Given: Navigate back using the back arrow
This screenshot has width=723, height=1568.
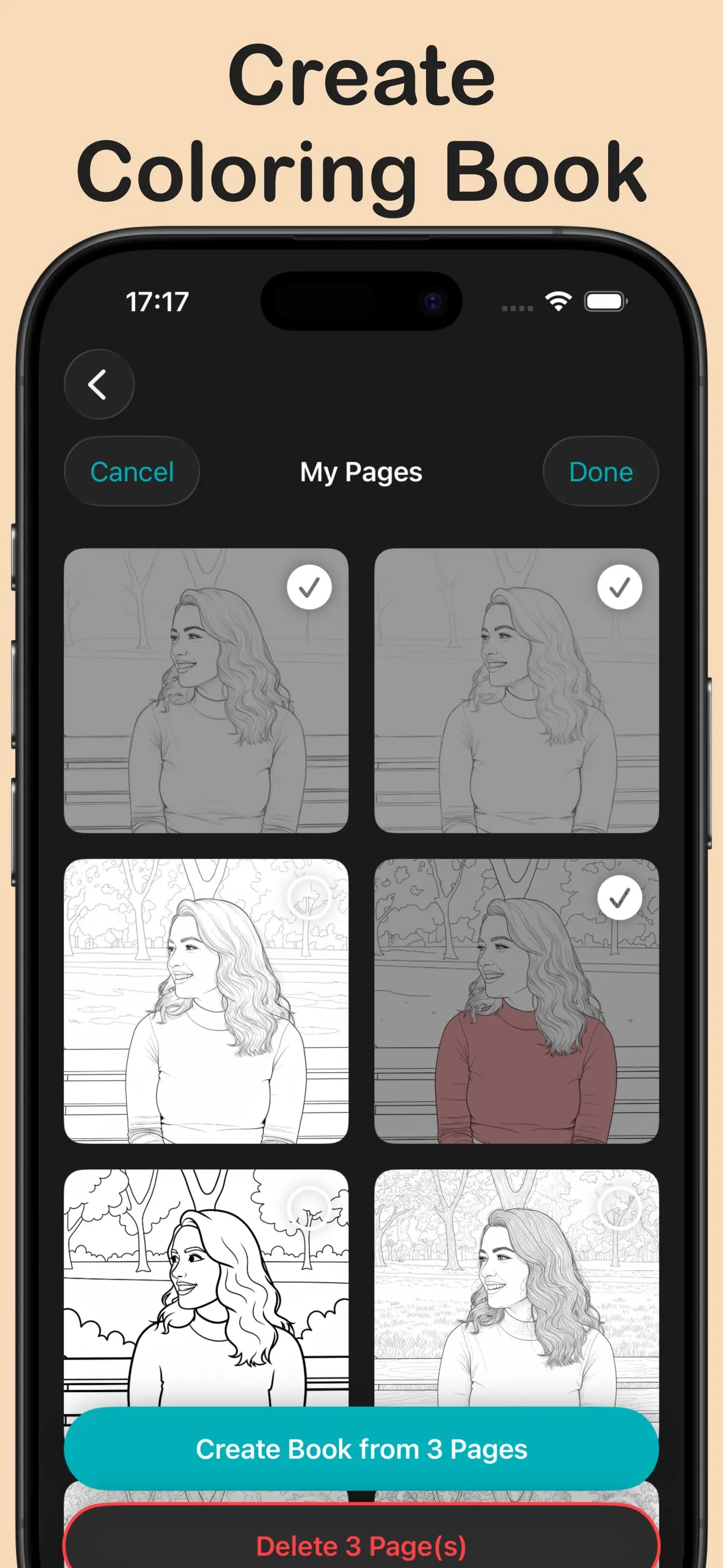Looking at the screenshot, I should tap(99, 385).
